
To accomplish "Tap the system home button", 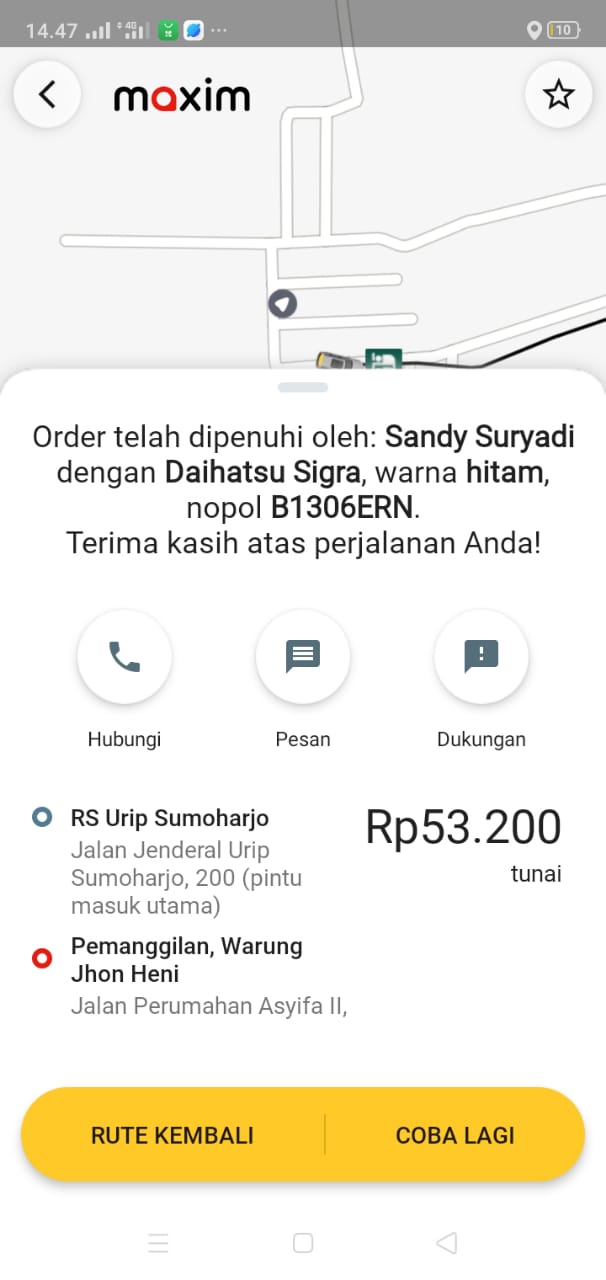I will pyautogui.click(x=303, y=1243).
